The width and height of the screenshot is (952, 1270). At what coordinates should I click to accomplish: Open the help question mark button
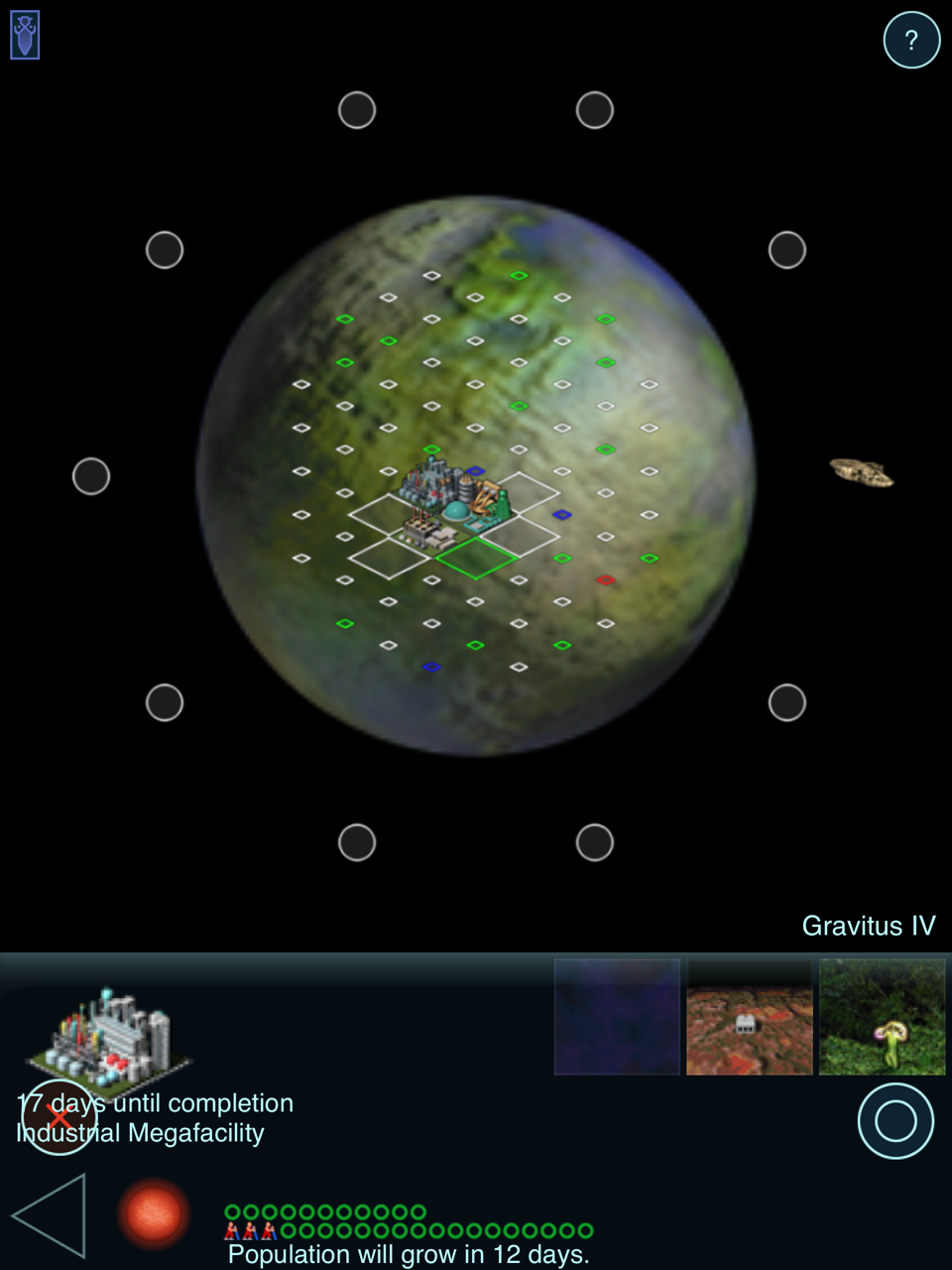(x=911, y=40)
